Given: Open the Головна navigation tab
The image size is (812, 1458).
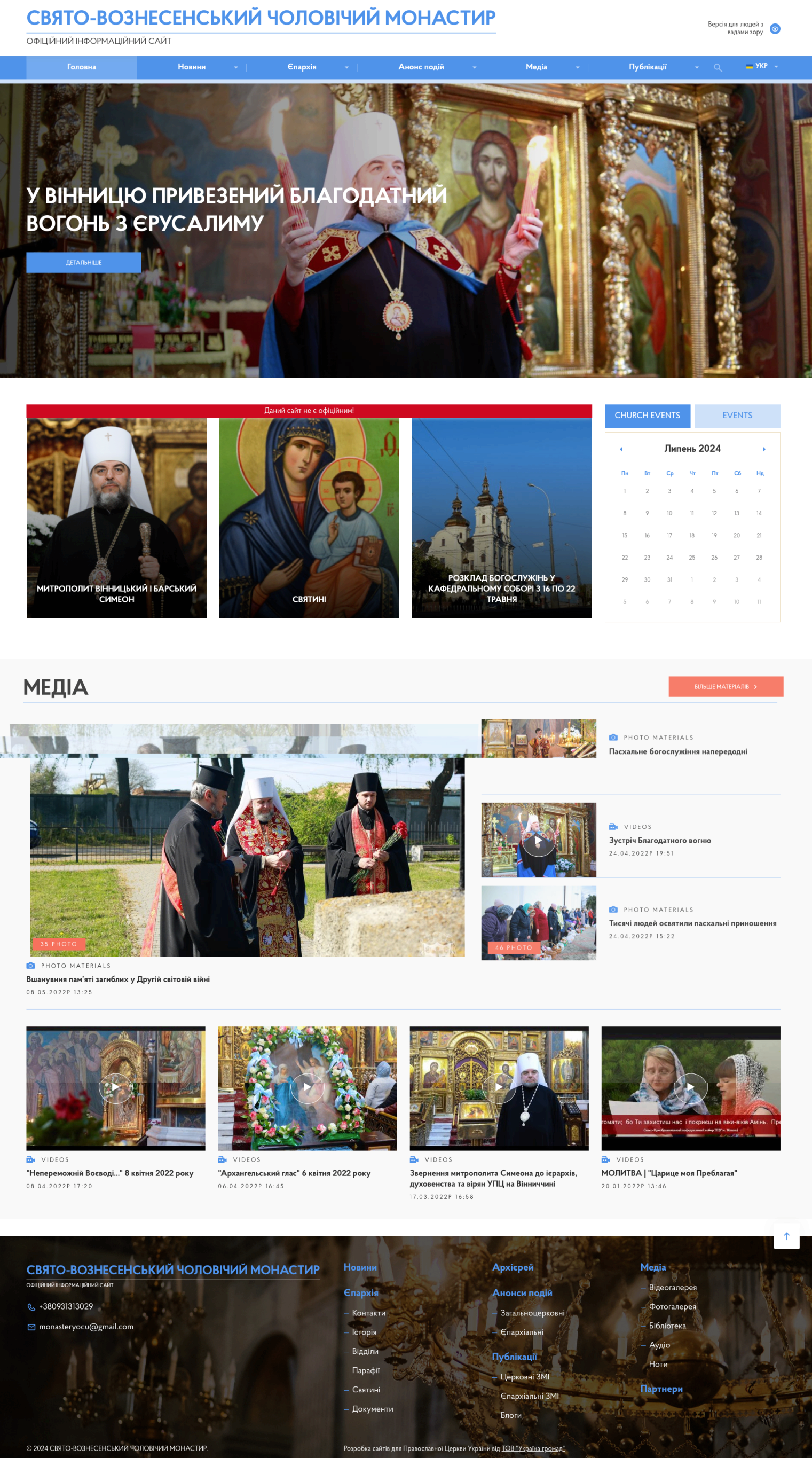Looking at the screenshot, I should click(82, 67).
